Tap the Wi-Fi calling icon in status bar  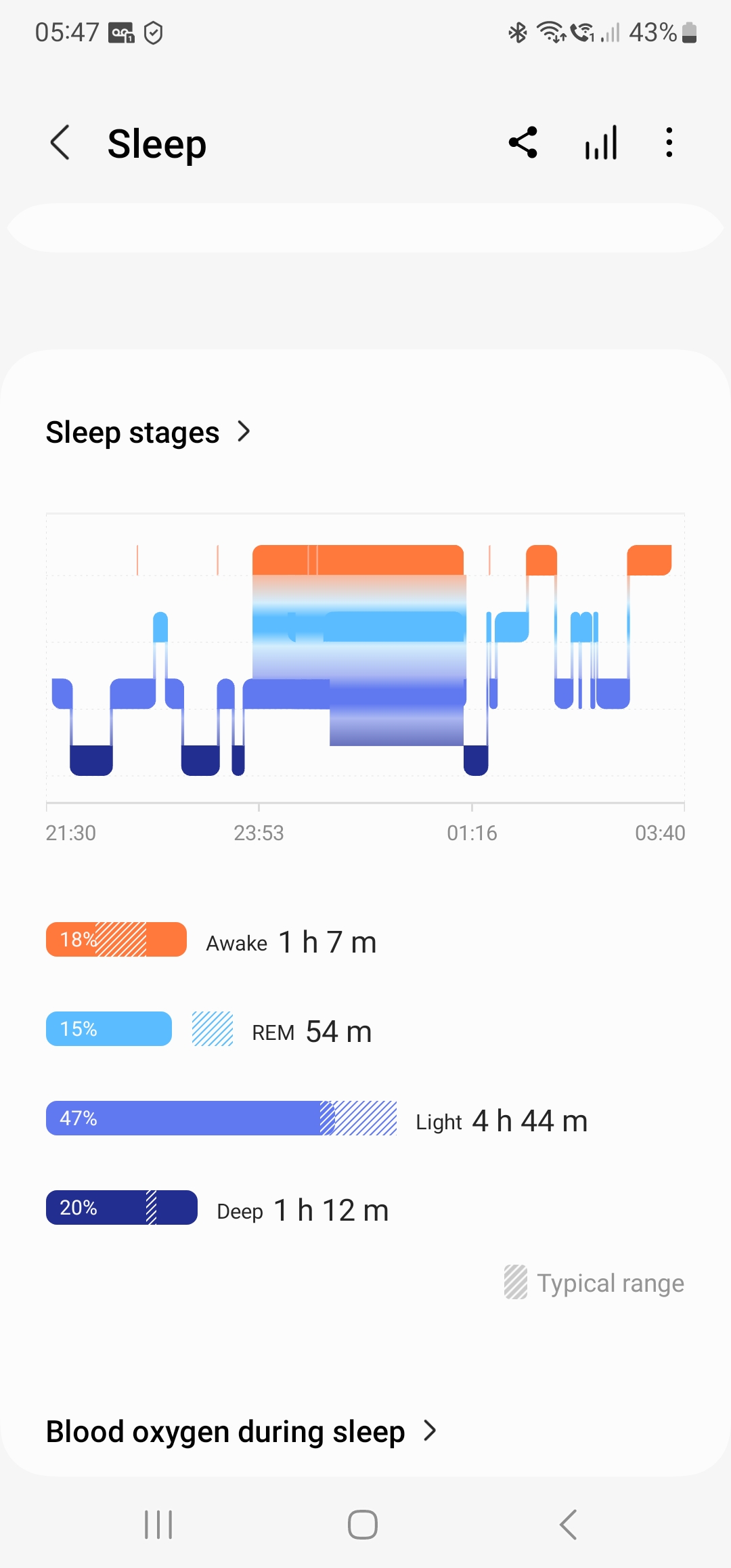[x=581, y=31]
